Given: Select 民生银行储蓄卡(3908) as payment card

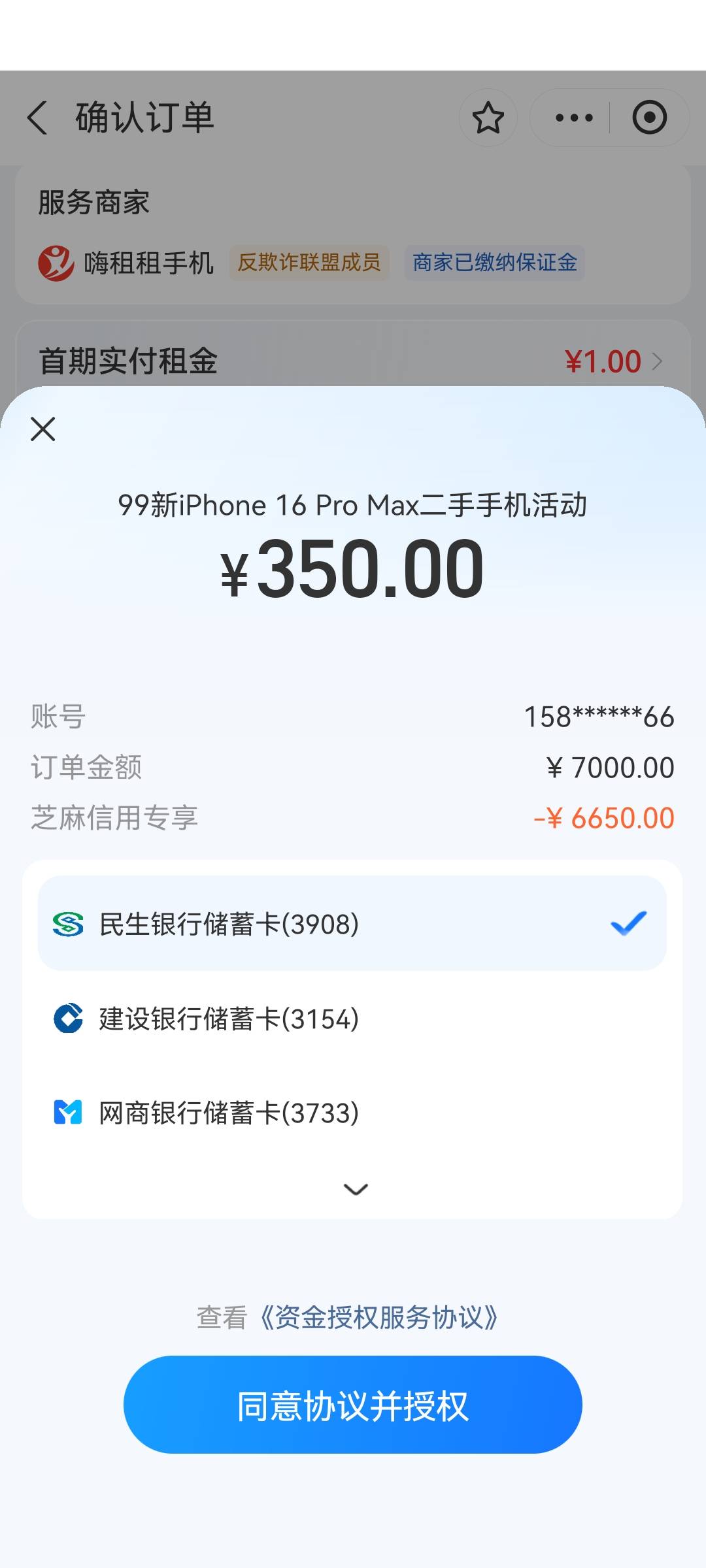Looking at the screenshot, I should (x=352, y=923).
